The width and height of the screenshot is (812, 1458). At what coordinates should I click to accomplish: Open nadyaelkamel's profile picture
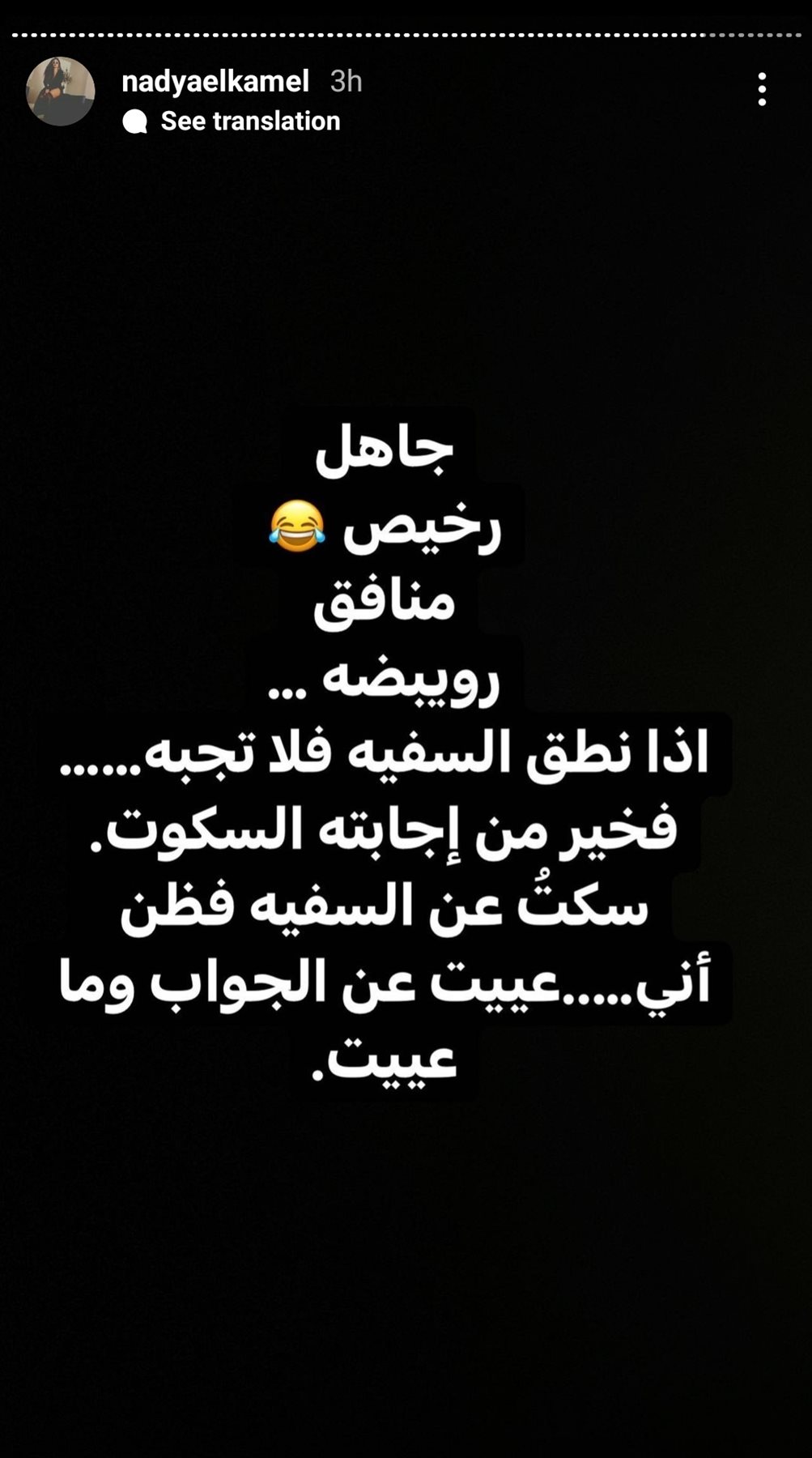[x=61, y=92]
